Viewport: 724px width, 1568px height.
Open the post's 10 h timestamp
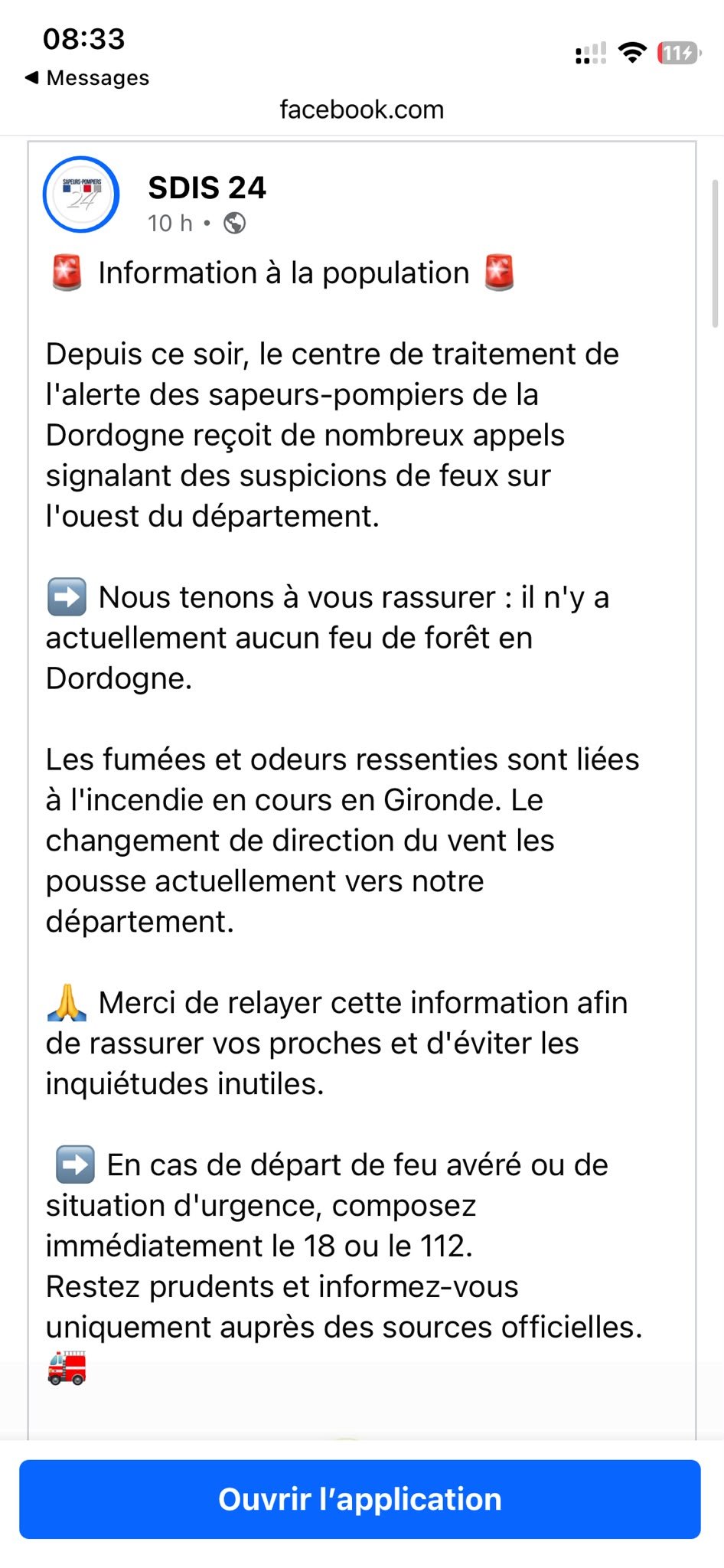coord(170,223)
